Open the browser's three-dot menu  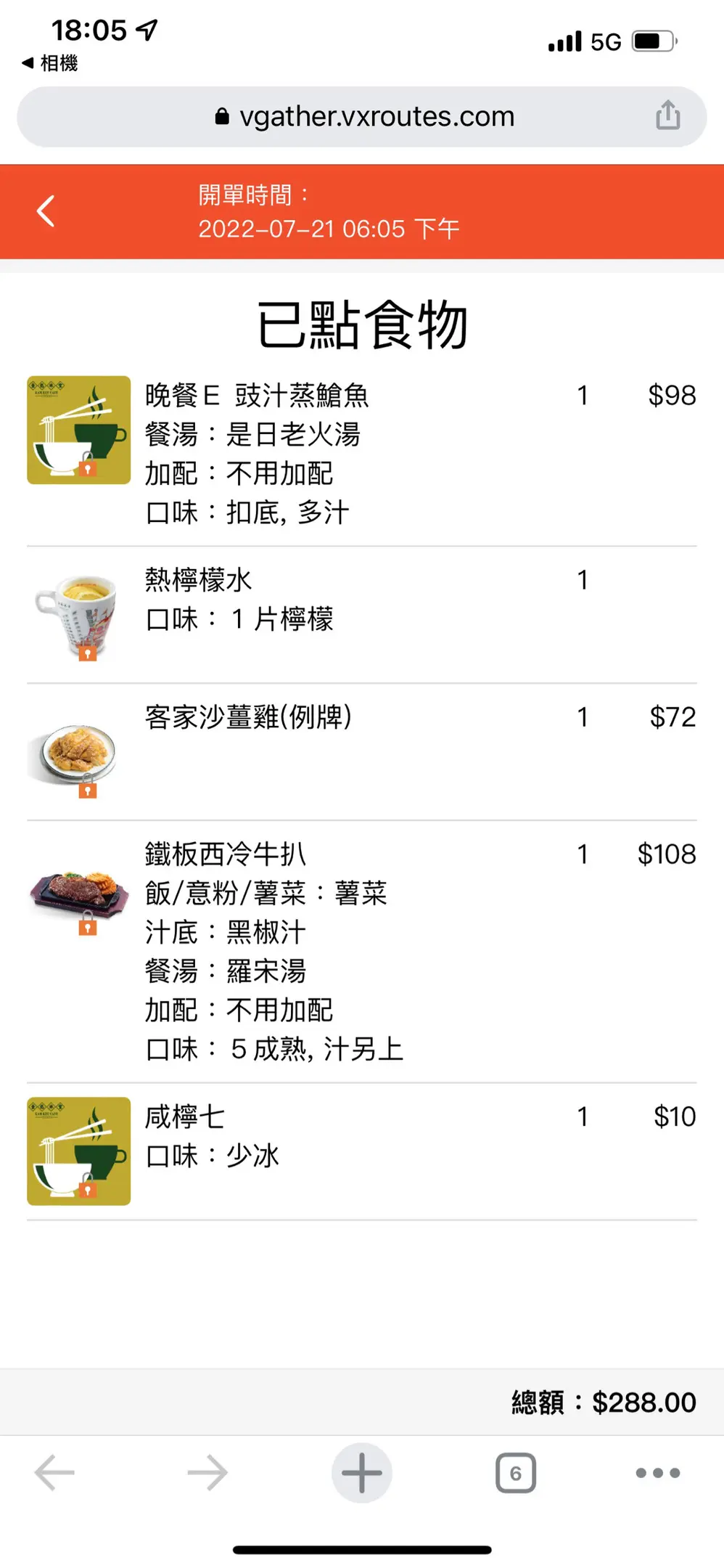(657, 1473)
